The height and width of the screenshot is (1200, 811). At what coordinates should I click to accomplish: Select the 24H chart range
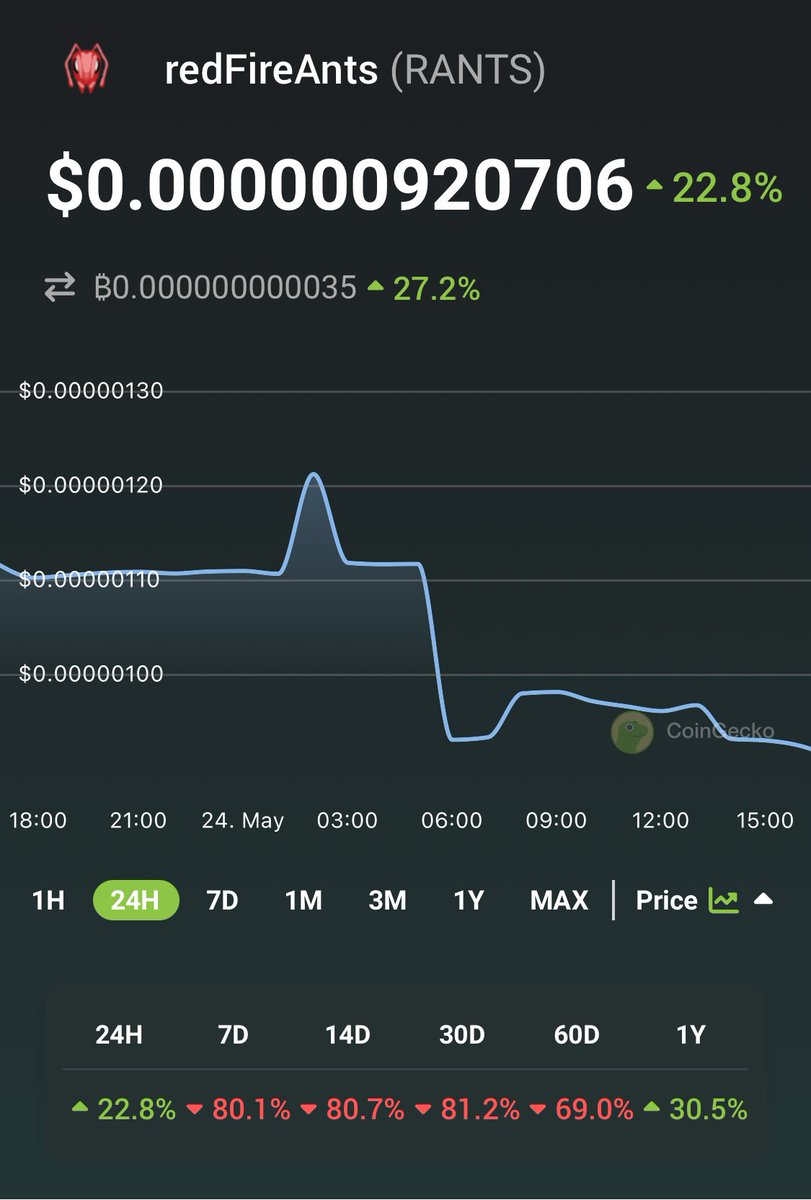[x=135, y=900]
